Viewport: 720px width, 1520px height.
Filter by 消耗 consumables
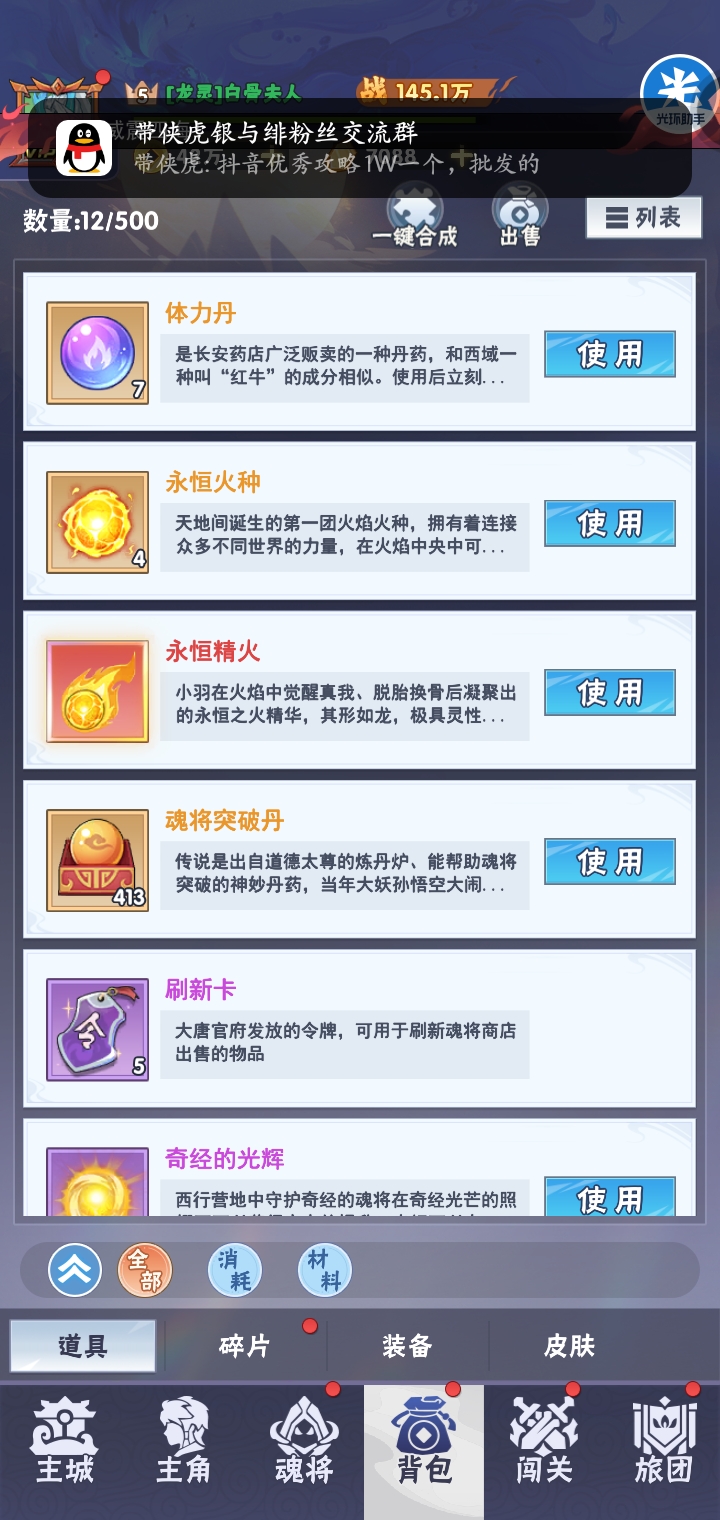234,1270
